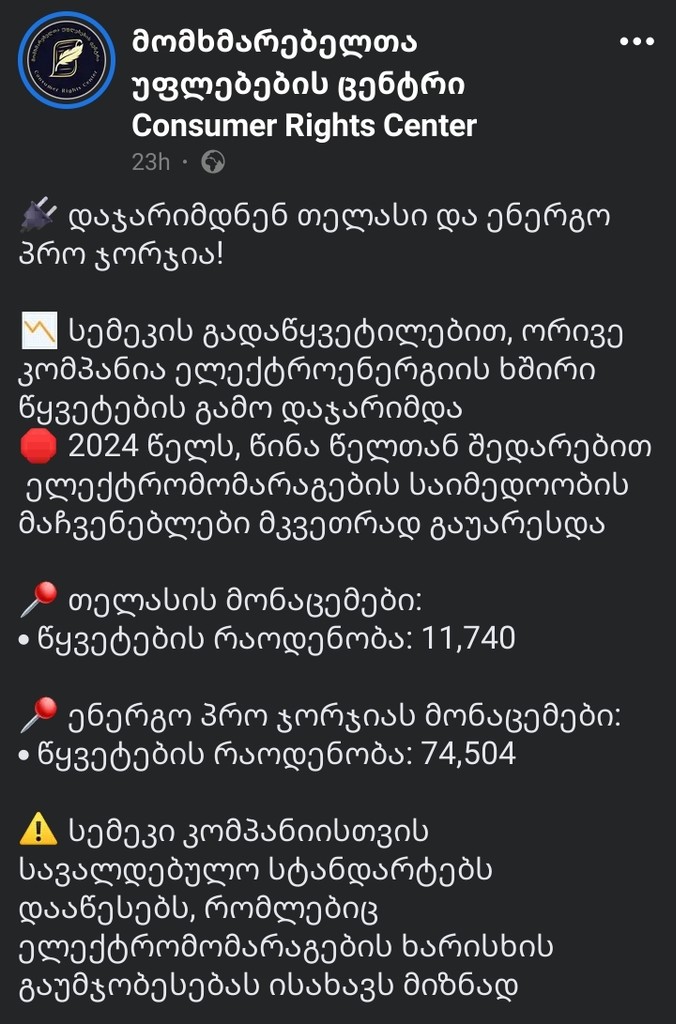This screenshot has height=1024, width=676.
Task: Open the Consumer Rights Center profile picture
Action: (66, 60)
